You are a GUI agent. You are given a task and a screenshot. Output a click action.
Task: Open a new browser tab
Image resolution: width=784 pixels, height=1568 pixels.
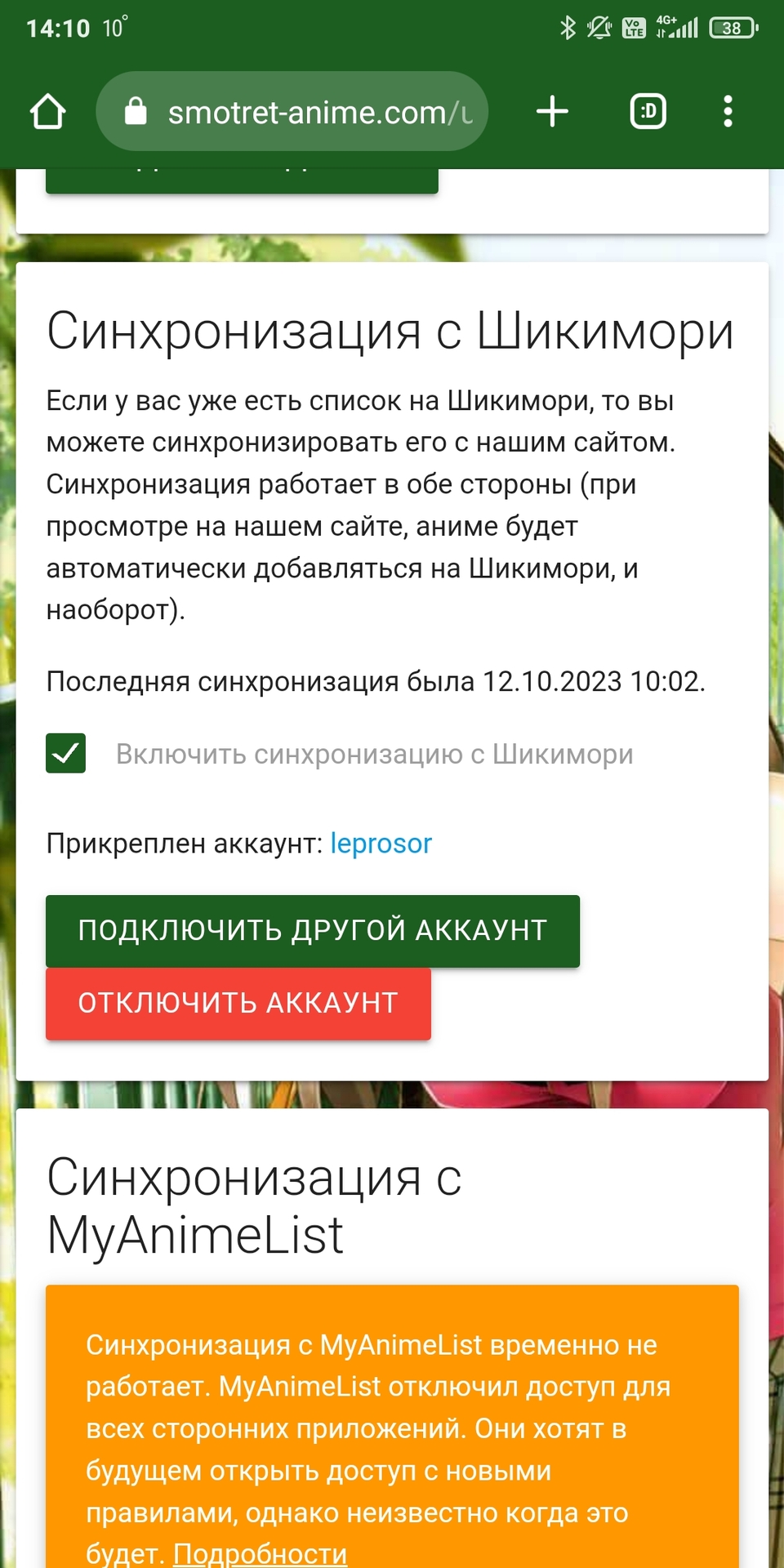(x=552, y=112)
